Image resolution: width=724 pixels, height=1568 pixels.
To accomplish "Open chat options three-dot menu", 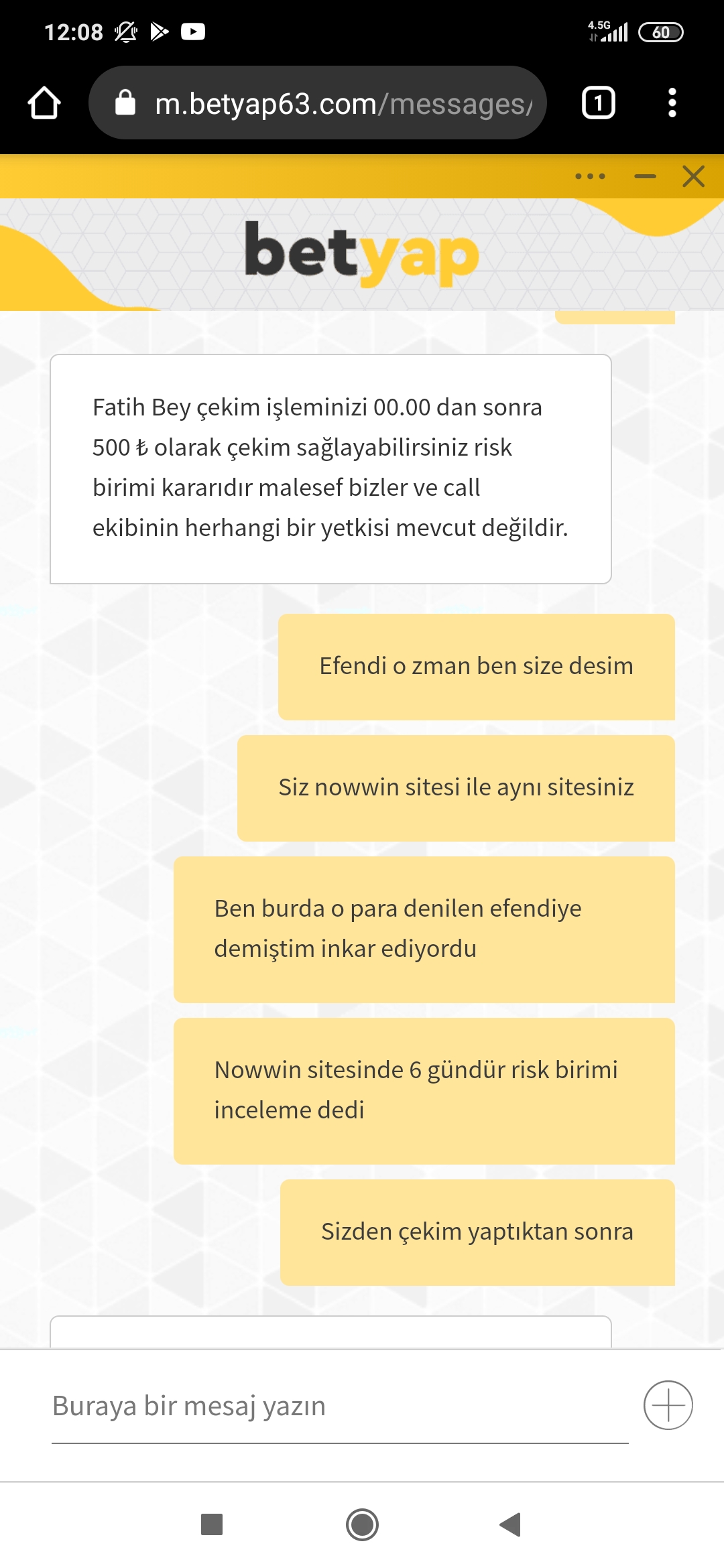I will coord(590,176).
